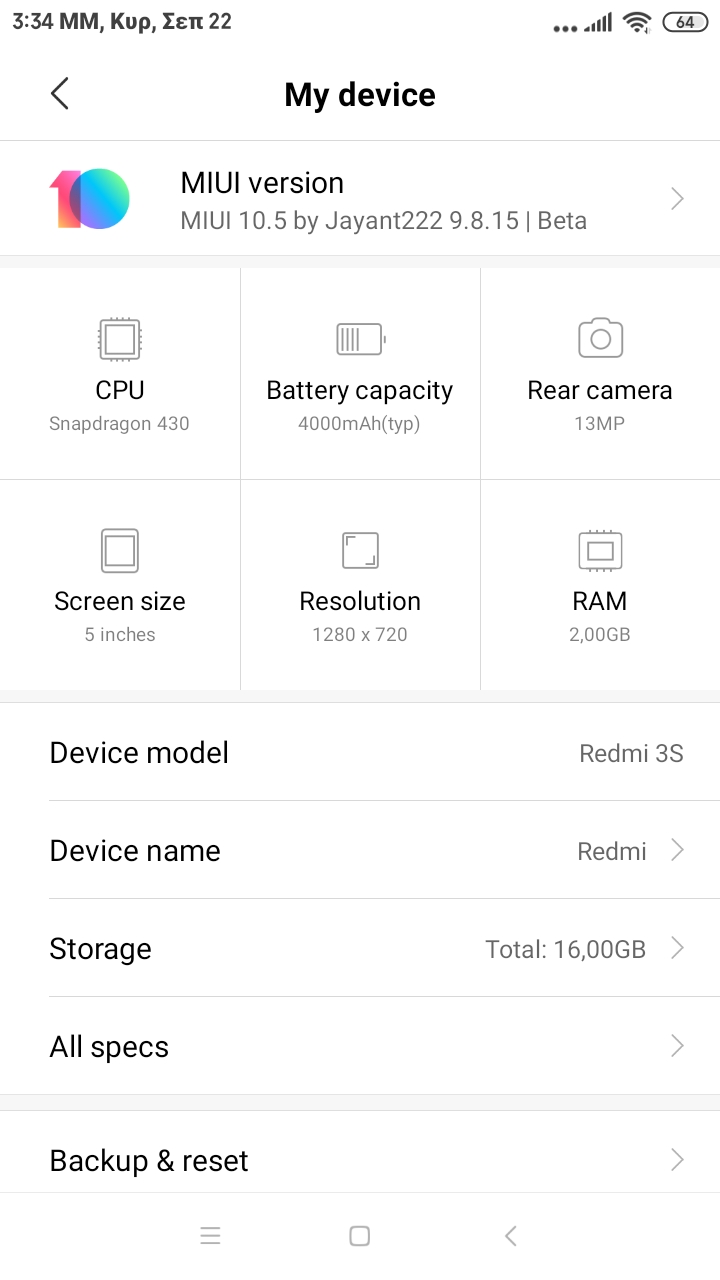Open recent apps from navigation bar
Image resolution: width=720 pixels, height=1280 pixels.
(210, 1236)
